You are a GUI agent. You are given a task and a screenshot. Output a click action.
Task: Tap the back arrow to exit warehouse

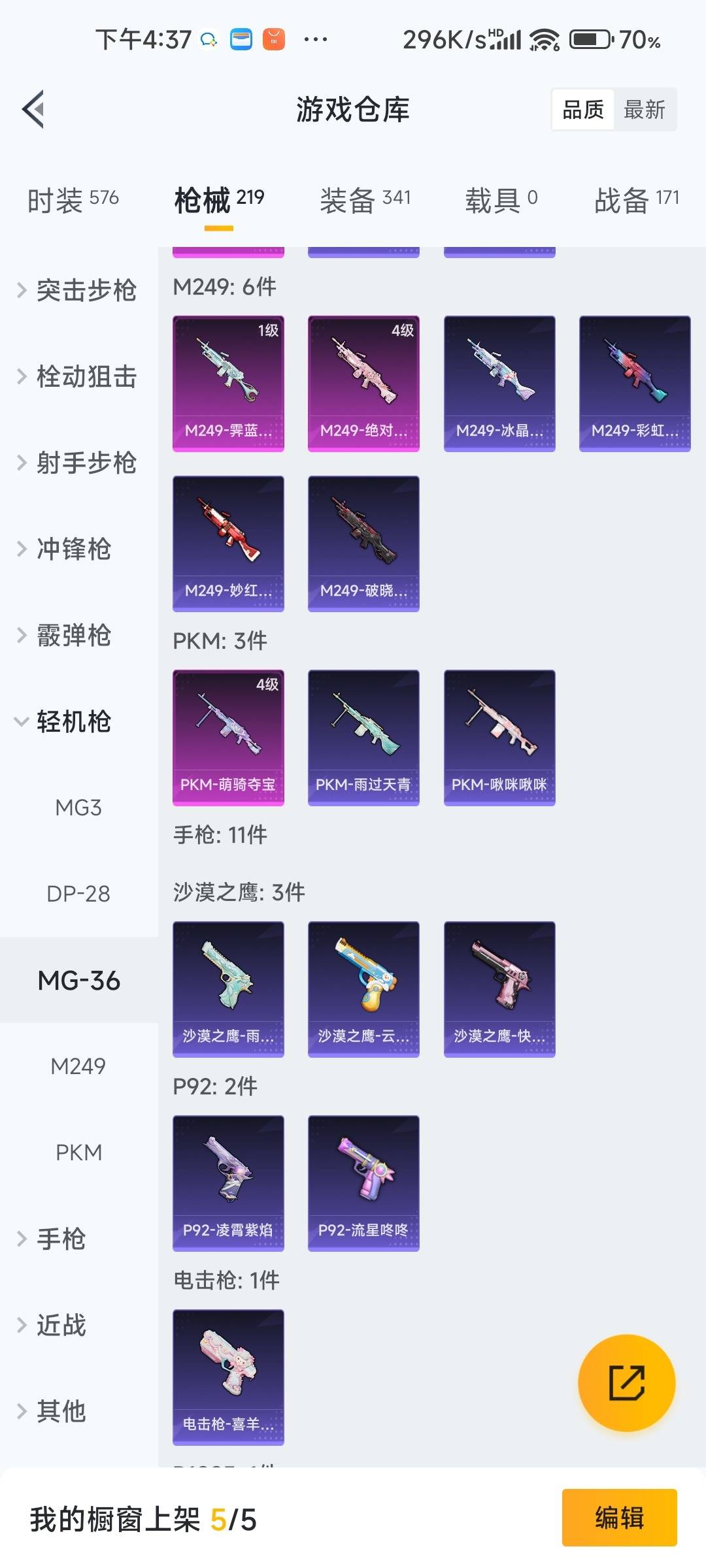click(x=34, y=109)
